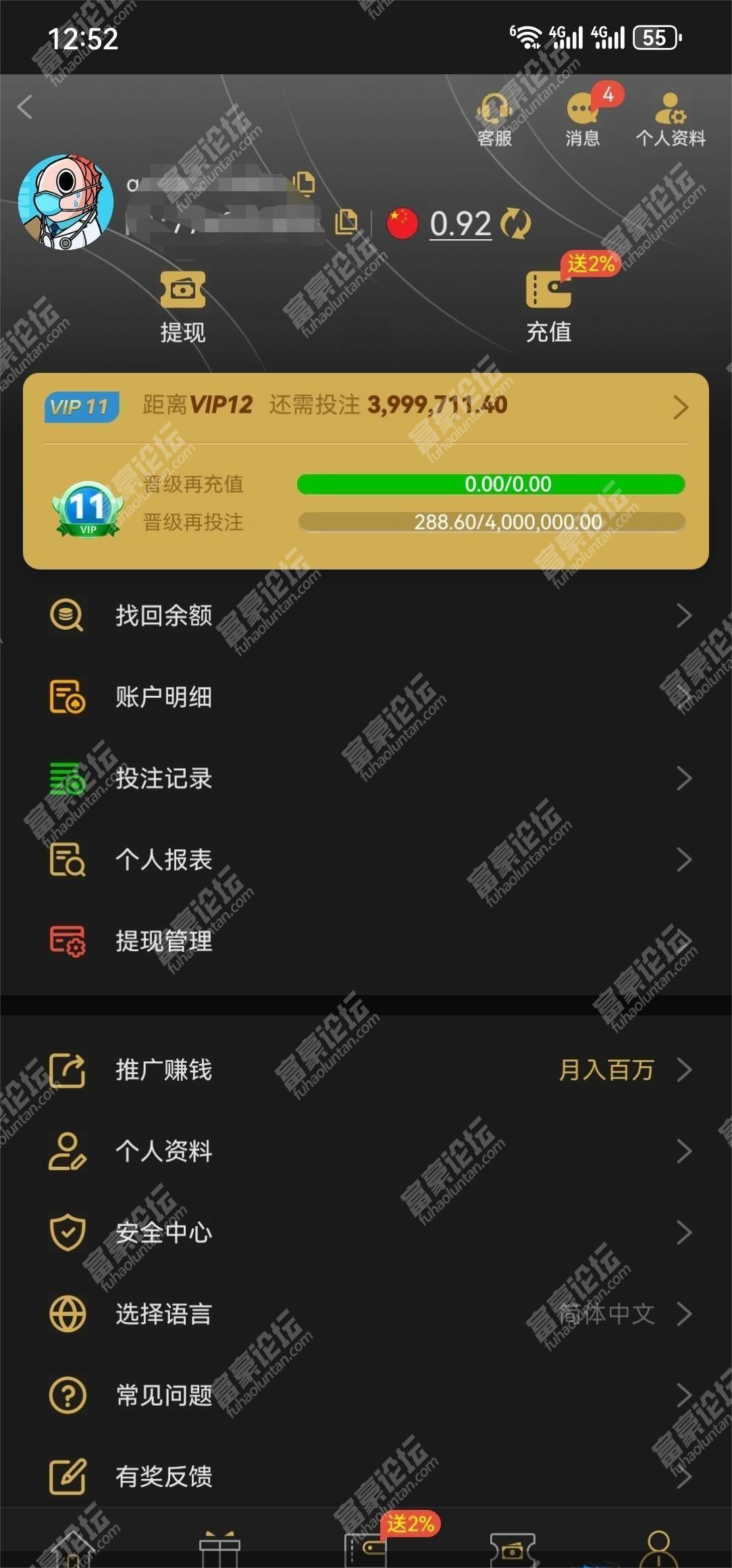732x1568 pixels.
Task: Open 投注记录
Action: coord(366,778)
